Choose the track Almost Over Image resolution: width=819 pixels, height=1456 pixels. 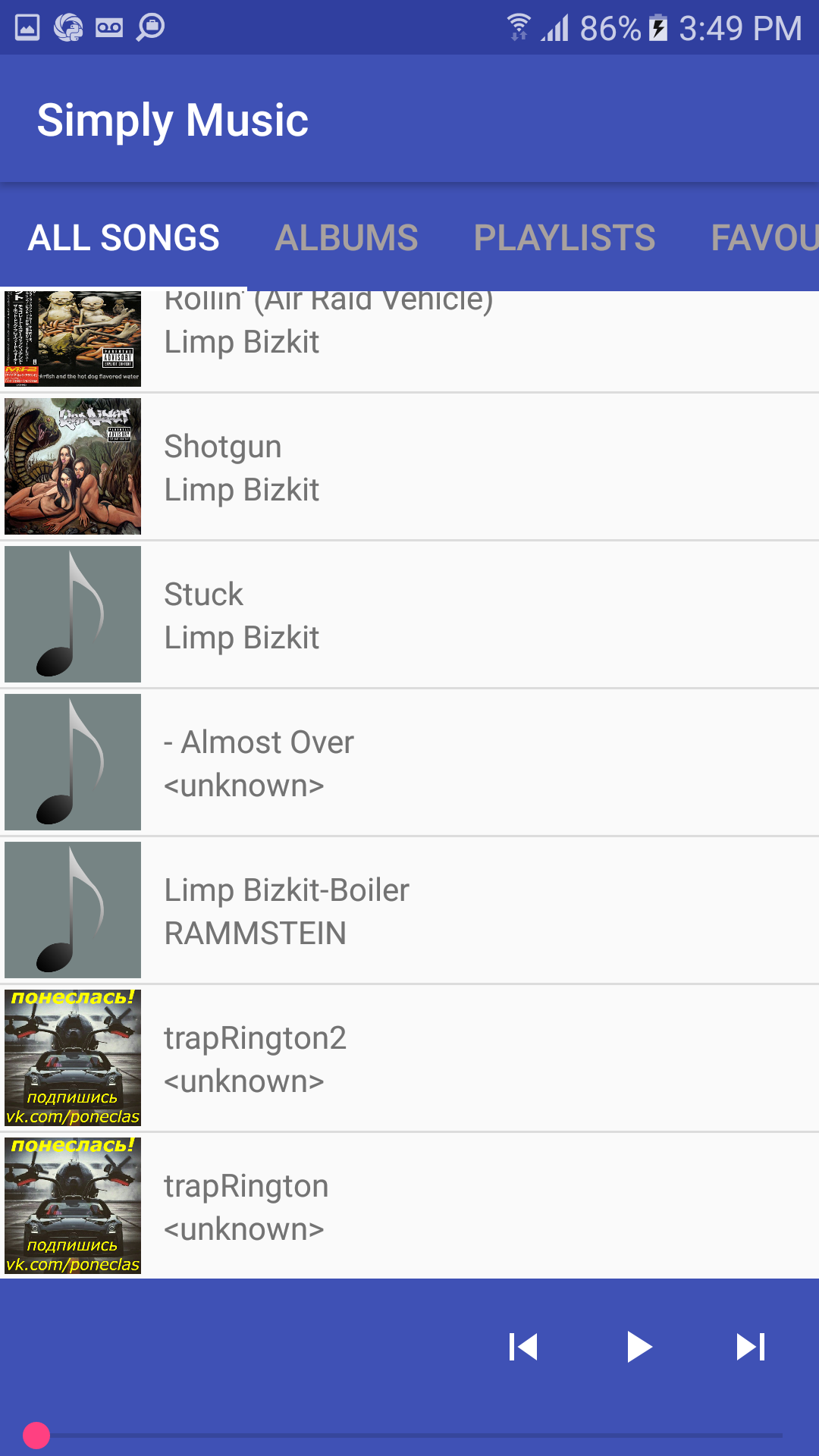click(x=409, y=763)
